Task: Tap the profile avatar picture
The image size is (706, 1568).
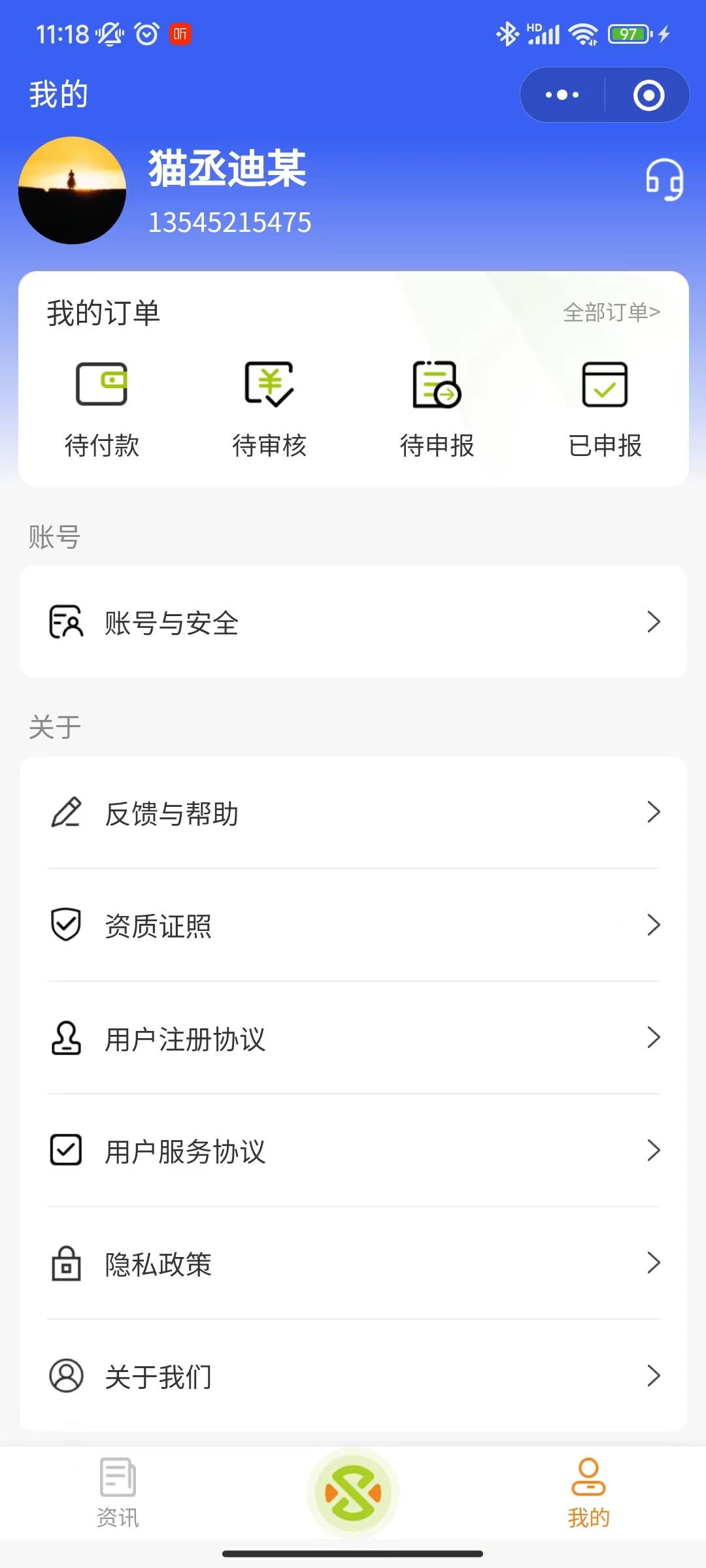Action: point(73,190)
